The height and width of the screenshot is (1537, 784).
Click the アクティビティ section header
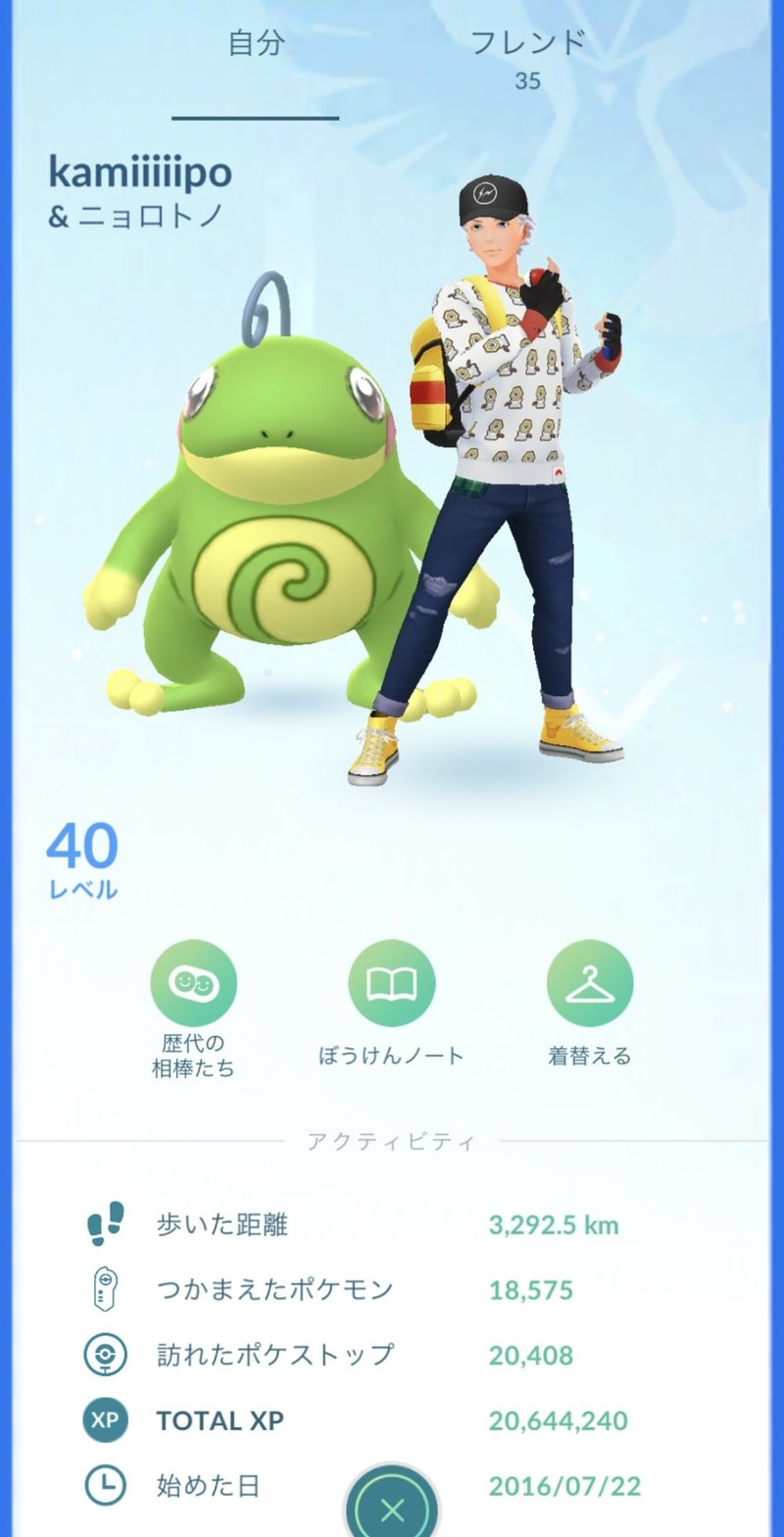click(x=391, y=1140)
